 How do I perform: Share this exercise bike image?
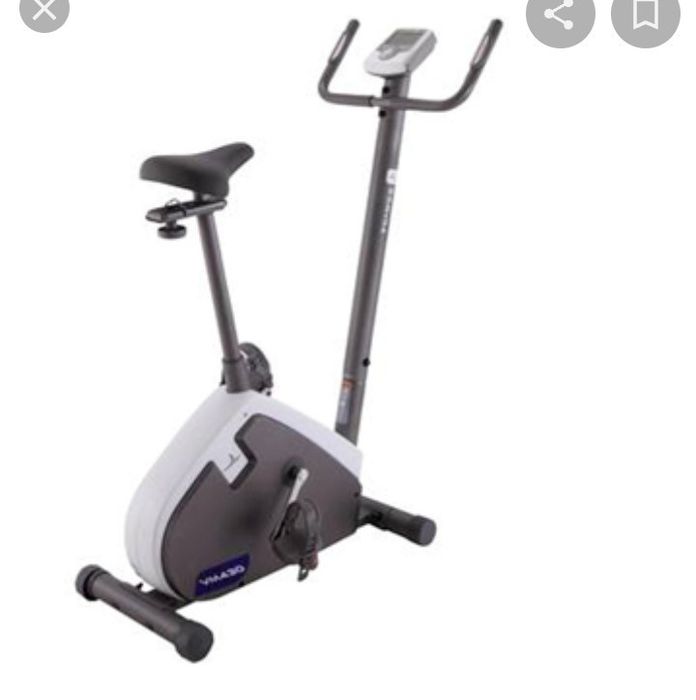click(x=561, y=14)
